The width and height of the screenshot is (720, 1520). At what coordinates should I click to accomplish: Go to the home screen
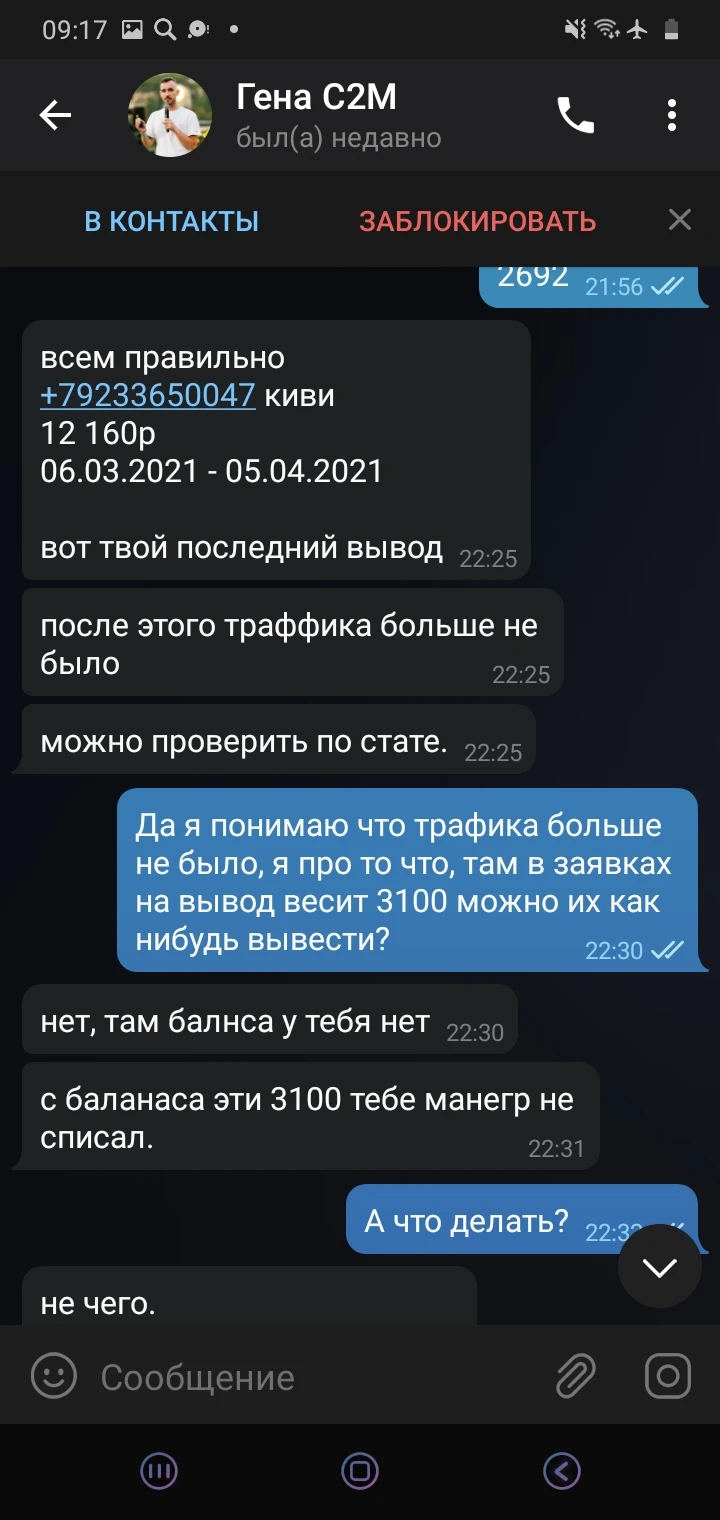tap(360, 1470)
